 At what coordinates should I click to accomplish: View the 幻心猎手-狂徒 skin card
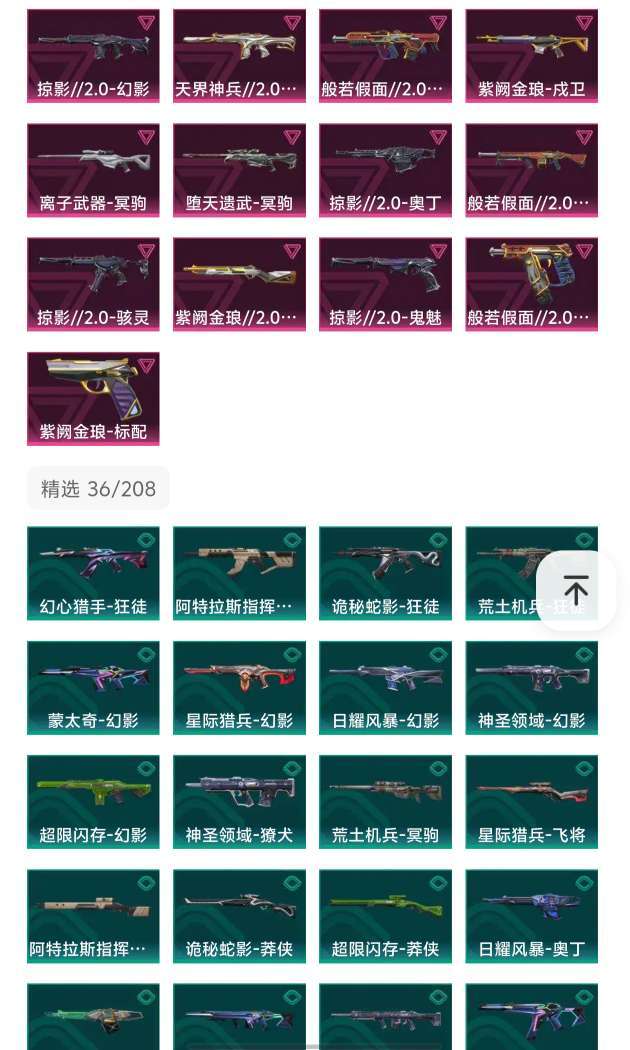click(x=93, y=573)
